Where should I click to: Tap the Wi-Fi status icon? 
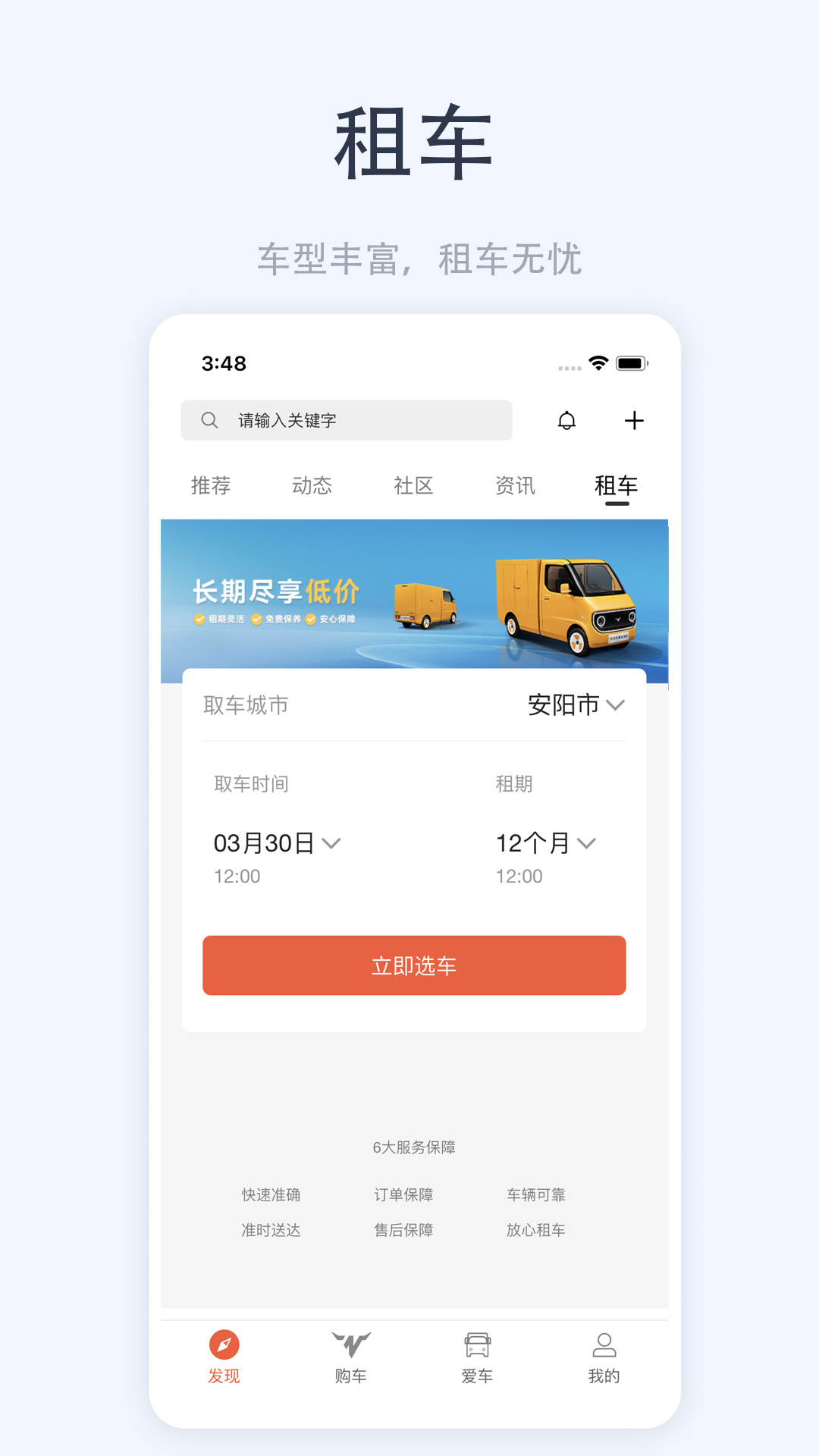click(598, 363)
